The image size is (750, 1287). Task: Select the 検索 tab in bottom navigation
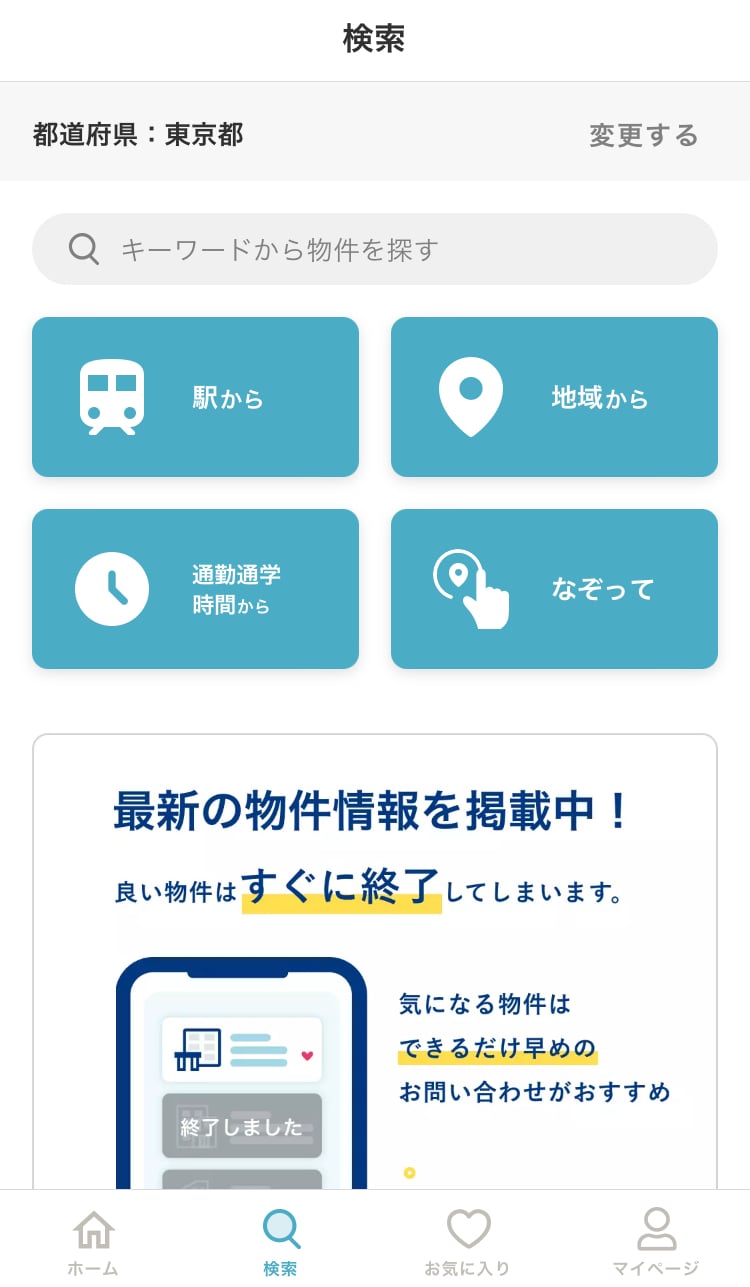tap(281, 1242)
